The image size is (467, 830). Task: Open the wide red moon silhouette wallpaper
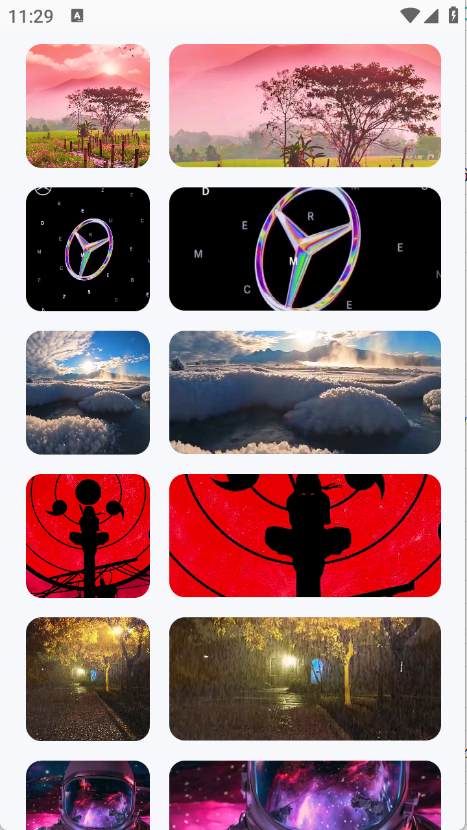pyautogui.click(x=305, y=536)
